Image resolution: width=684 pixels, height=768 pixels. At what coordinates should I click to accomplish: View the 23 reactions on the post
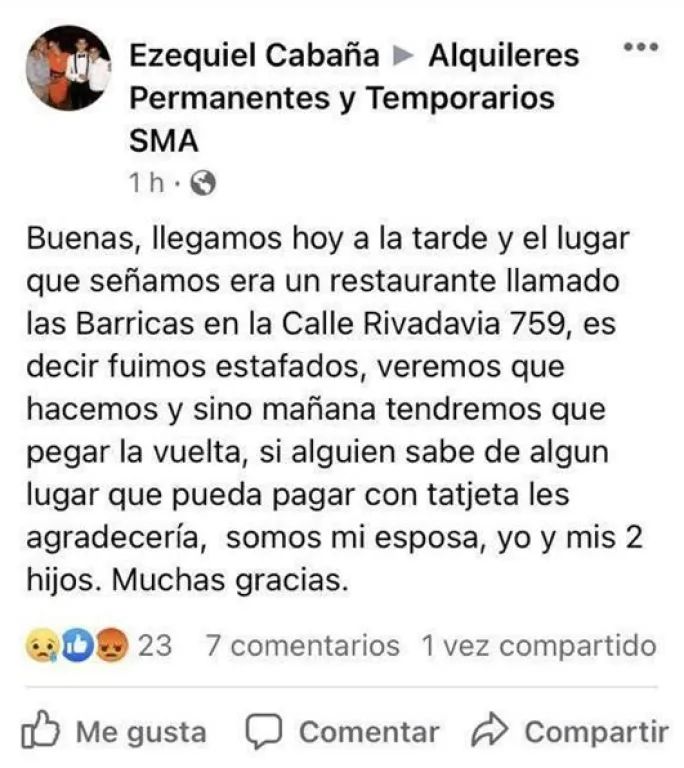coord(98,646)
